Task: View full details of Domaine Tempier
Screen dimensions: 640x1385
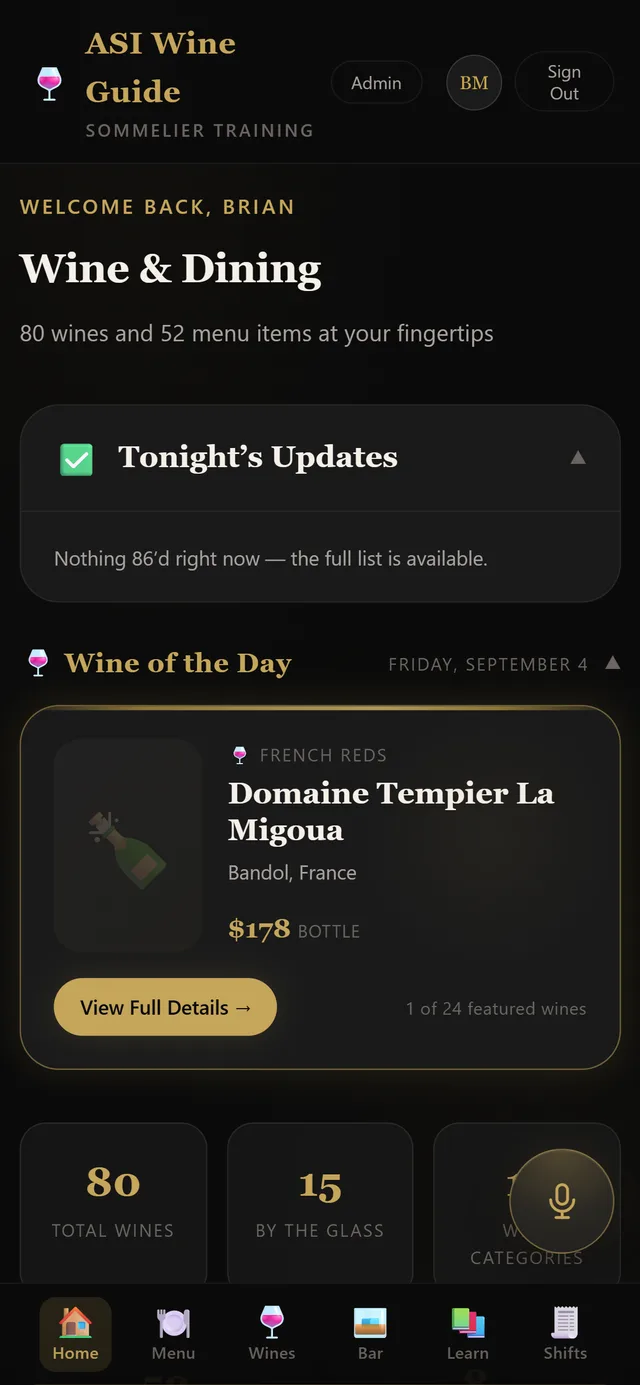Action: (x=165, y=1007)
